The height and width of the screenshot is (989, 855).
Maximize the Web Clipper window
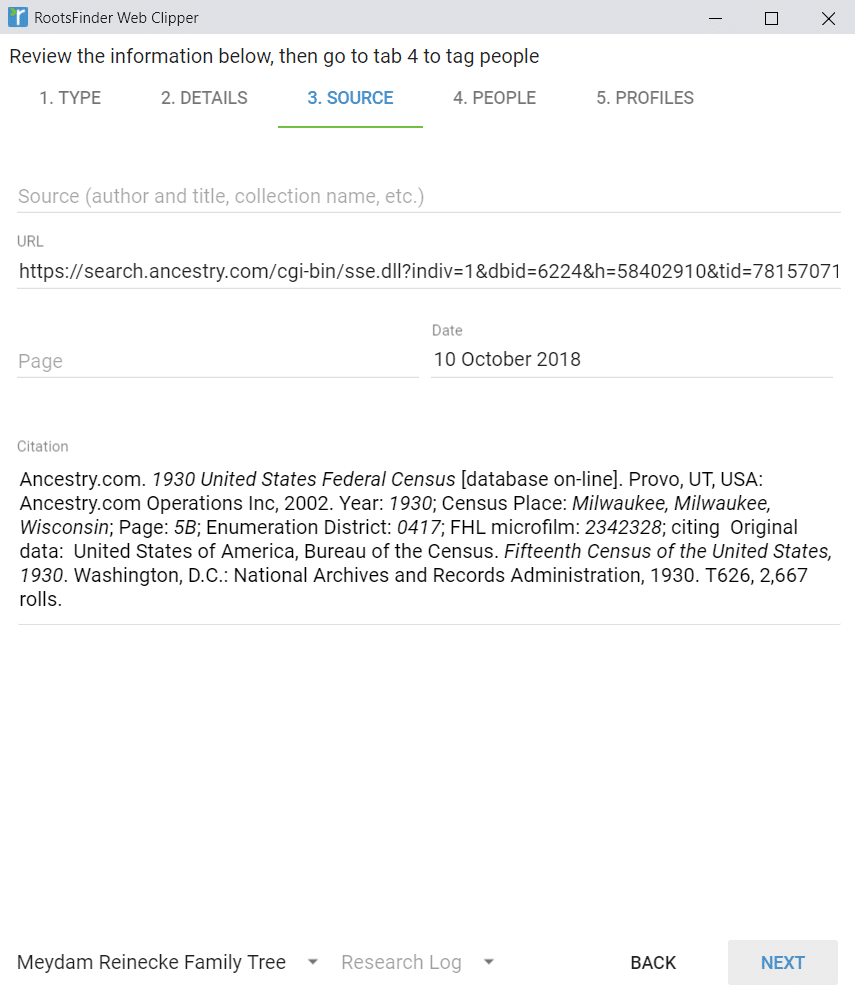pyautogui.click(x=771, y=18)
